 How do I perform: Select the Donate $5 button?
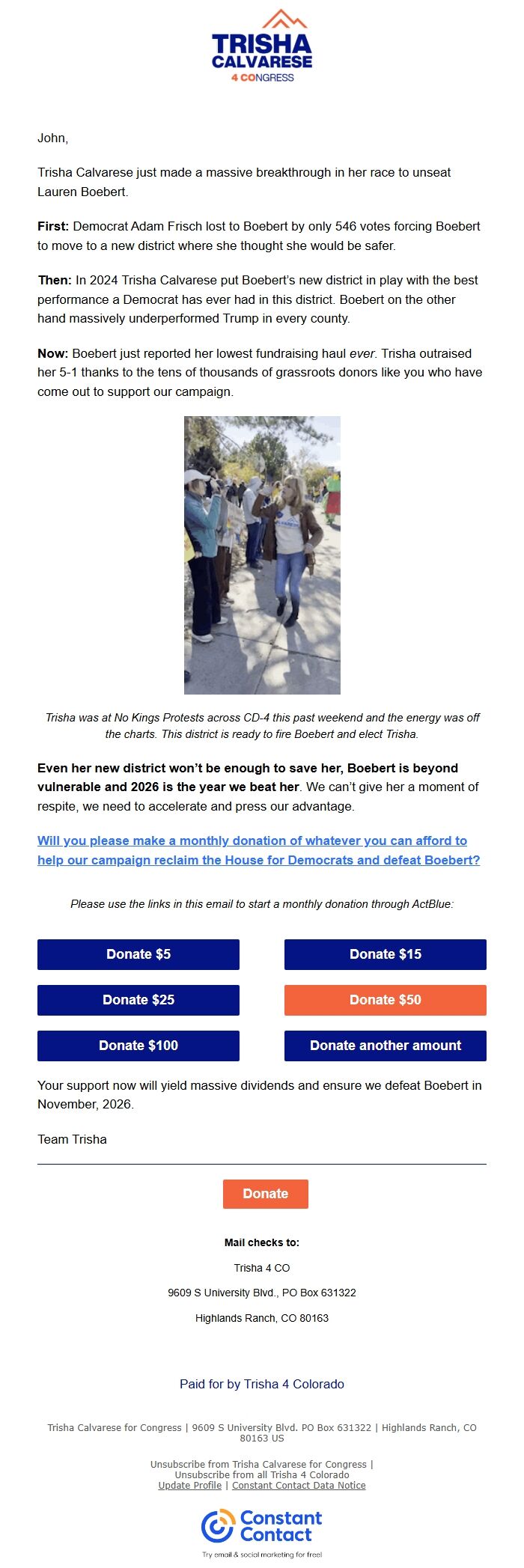point(138,954)
